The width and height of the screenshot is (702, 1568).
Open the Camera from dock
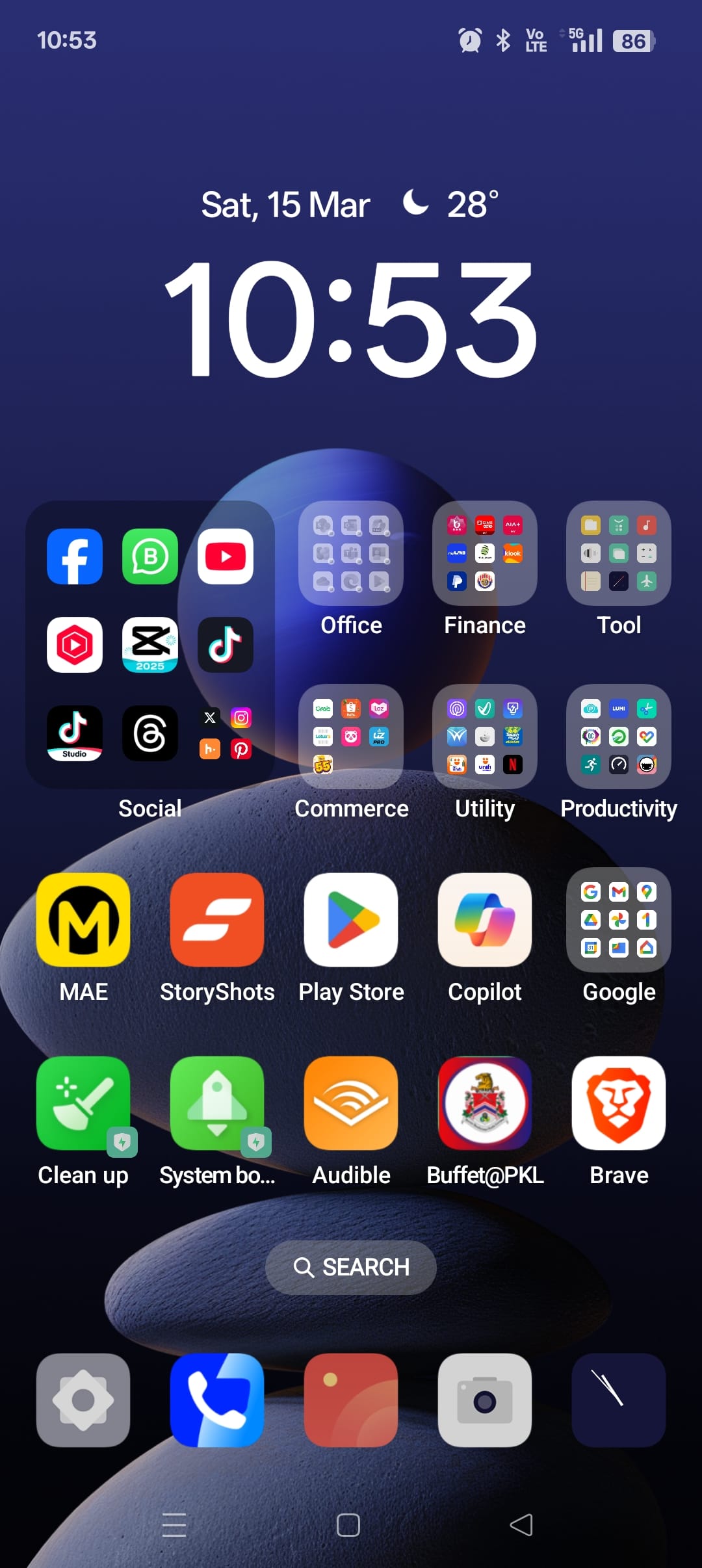coord(485,1400)
